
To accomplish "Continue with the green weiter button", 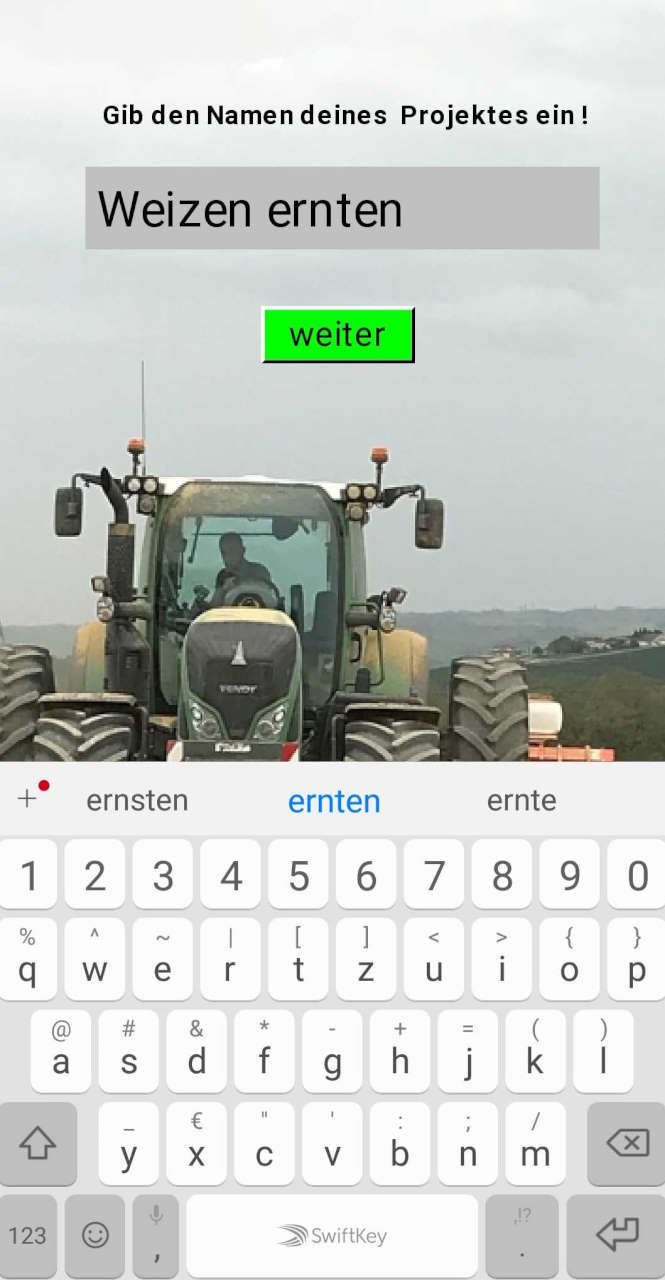I will click(338, 334).
